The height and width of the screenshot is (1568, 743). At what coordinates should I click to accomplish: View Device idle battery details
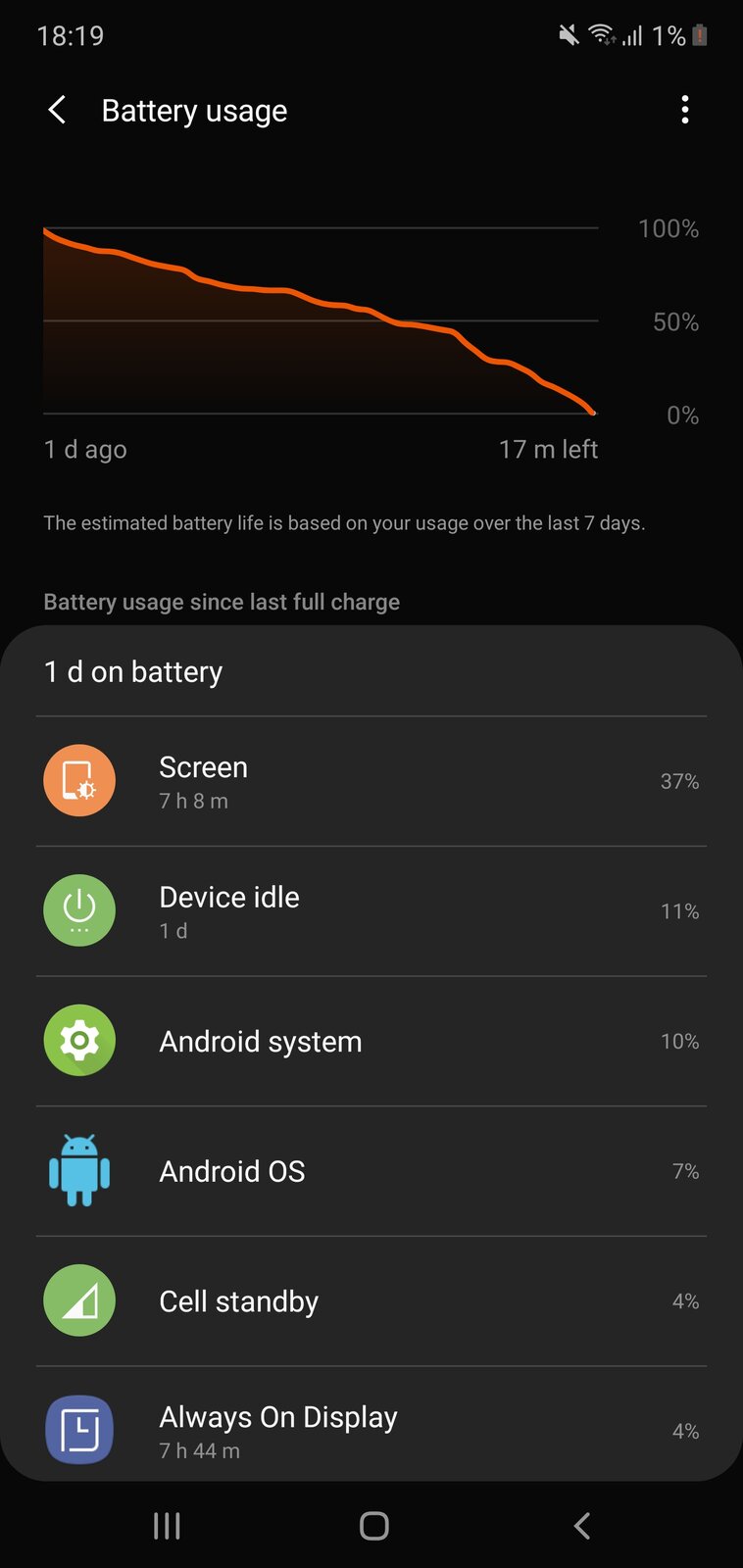tap(371, 911)
